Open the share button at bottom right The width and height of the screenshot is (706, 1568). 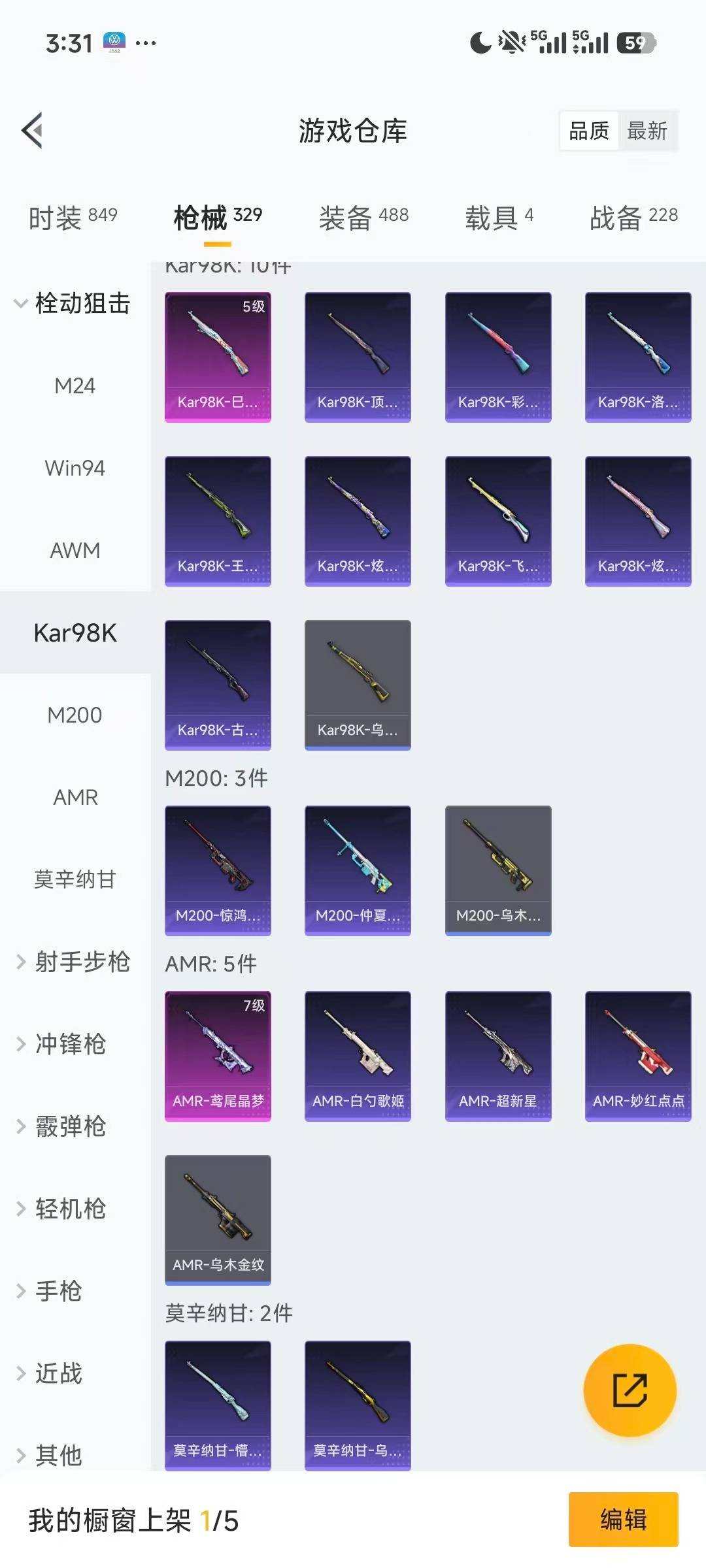[630, 1390]
